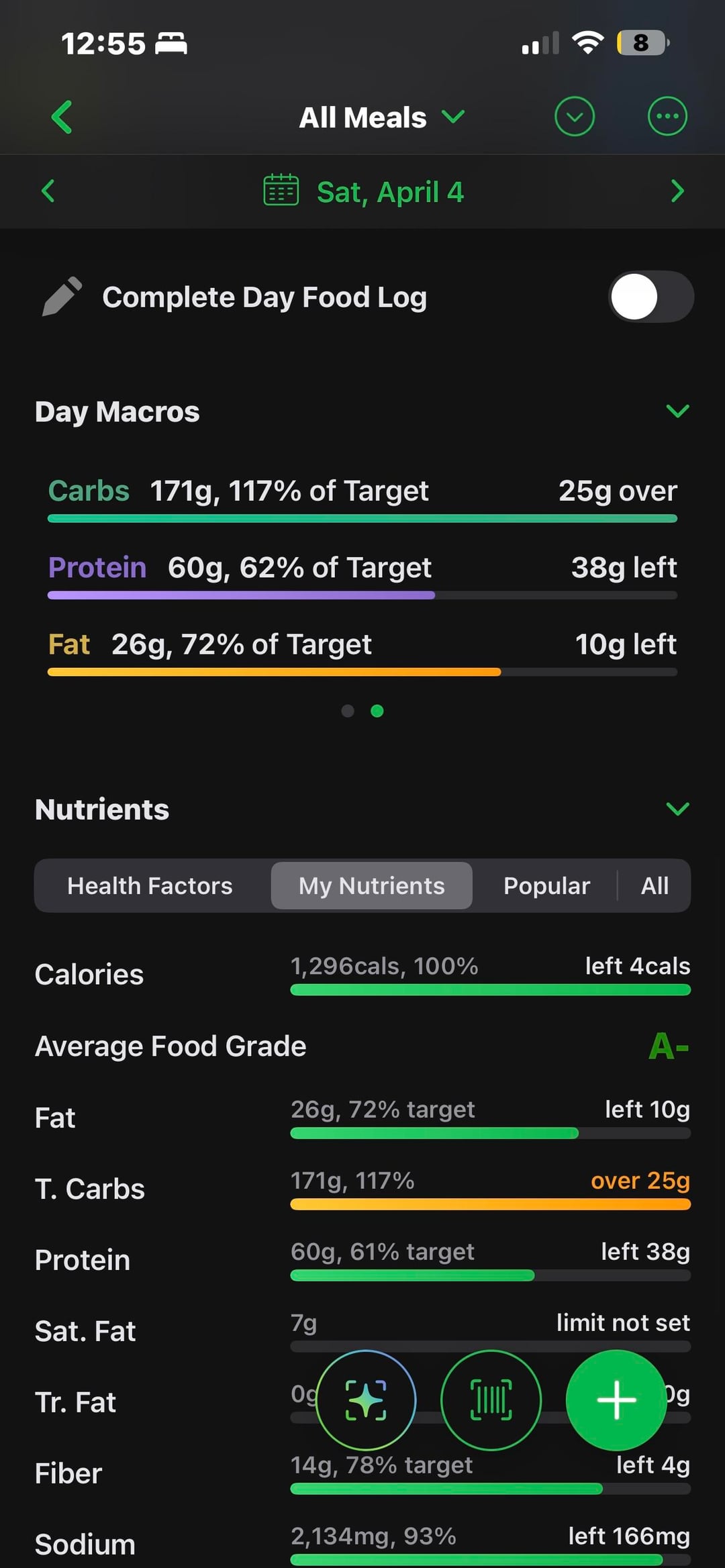Toggle the Complete Day Food Log switch

(650, 297)
